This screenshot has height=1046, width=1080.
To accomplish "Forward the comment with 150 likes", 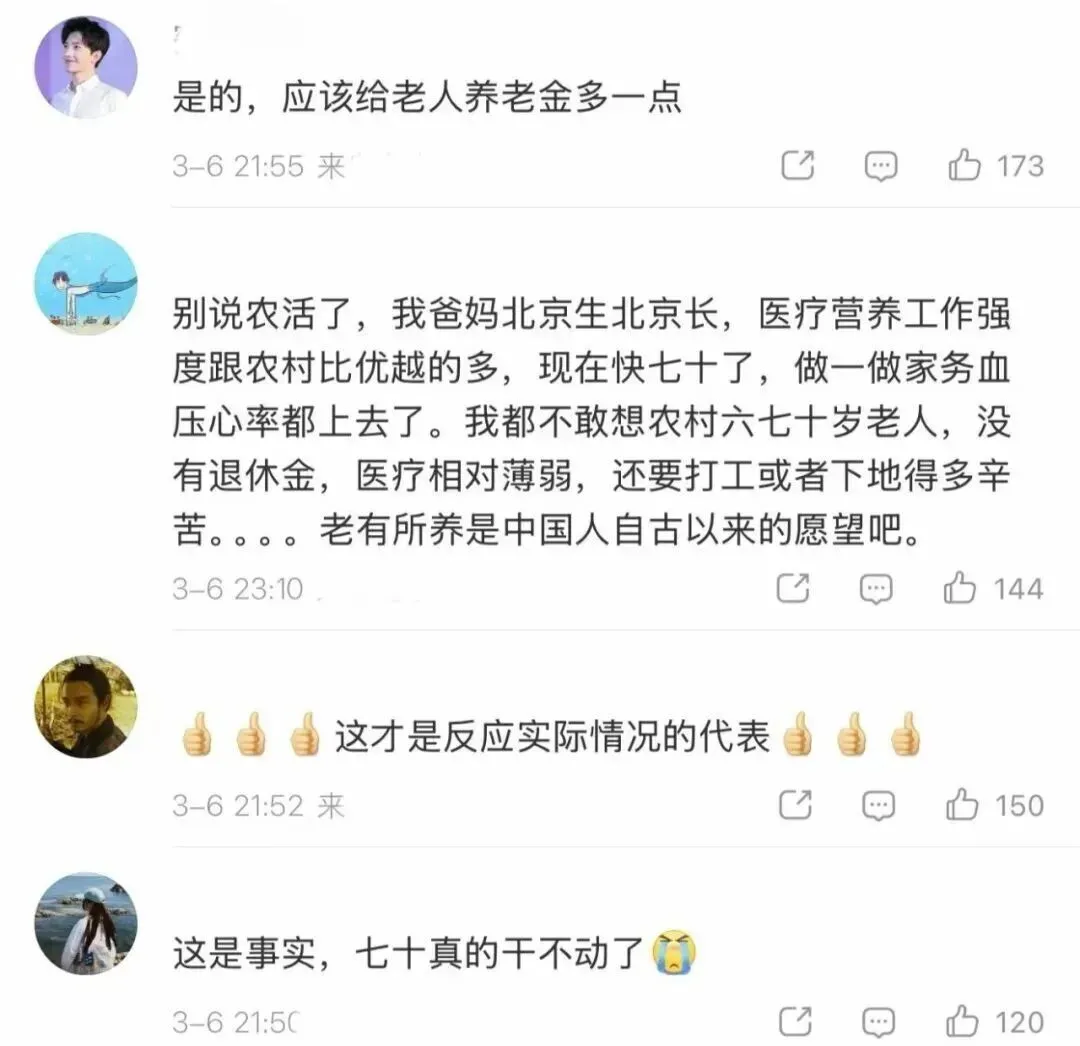I will [x=795, y=804].
